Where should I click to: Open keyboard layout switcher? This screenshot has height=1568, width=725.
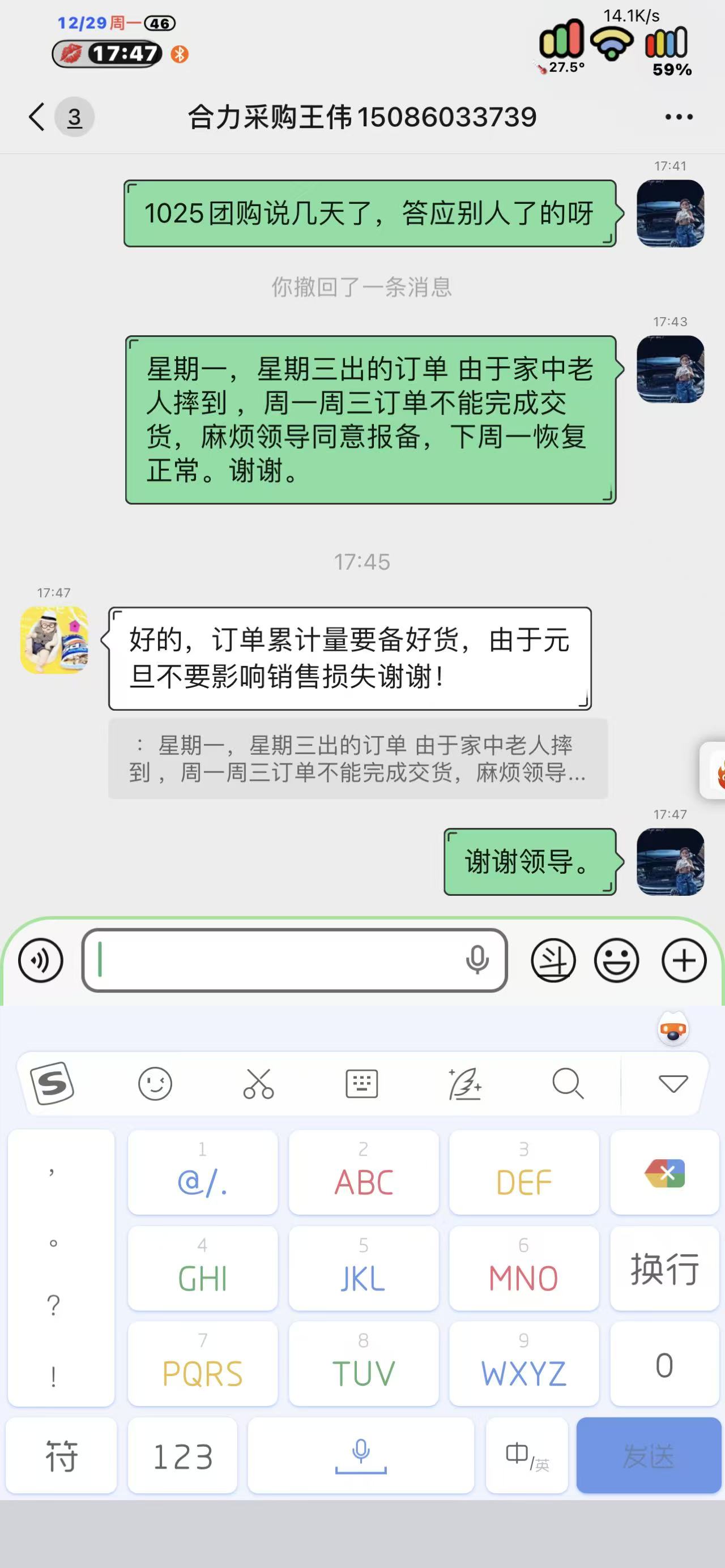(x=361, y=1083)
